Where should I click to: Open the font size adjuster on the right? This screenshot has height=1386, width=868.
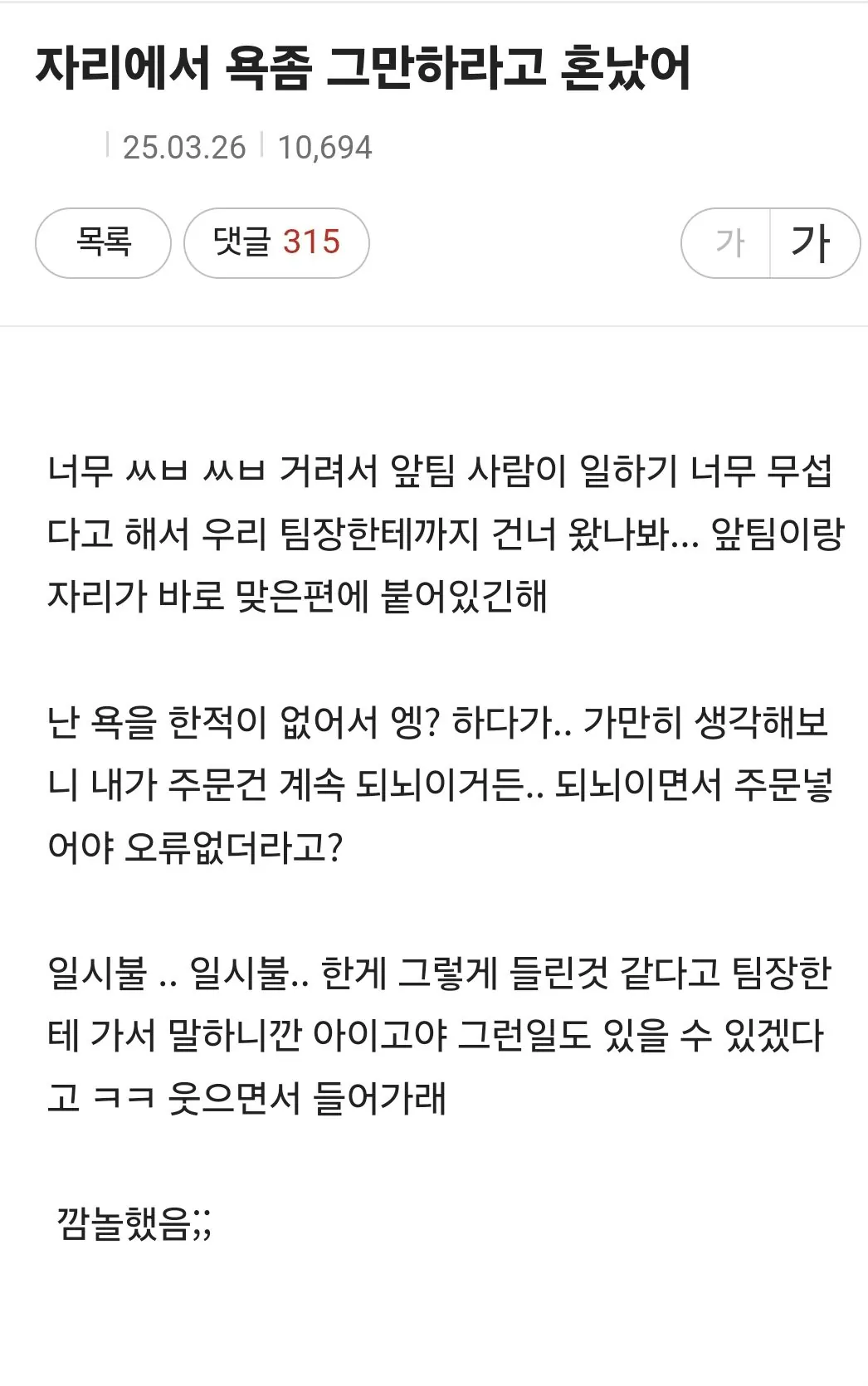(772, 243)
